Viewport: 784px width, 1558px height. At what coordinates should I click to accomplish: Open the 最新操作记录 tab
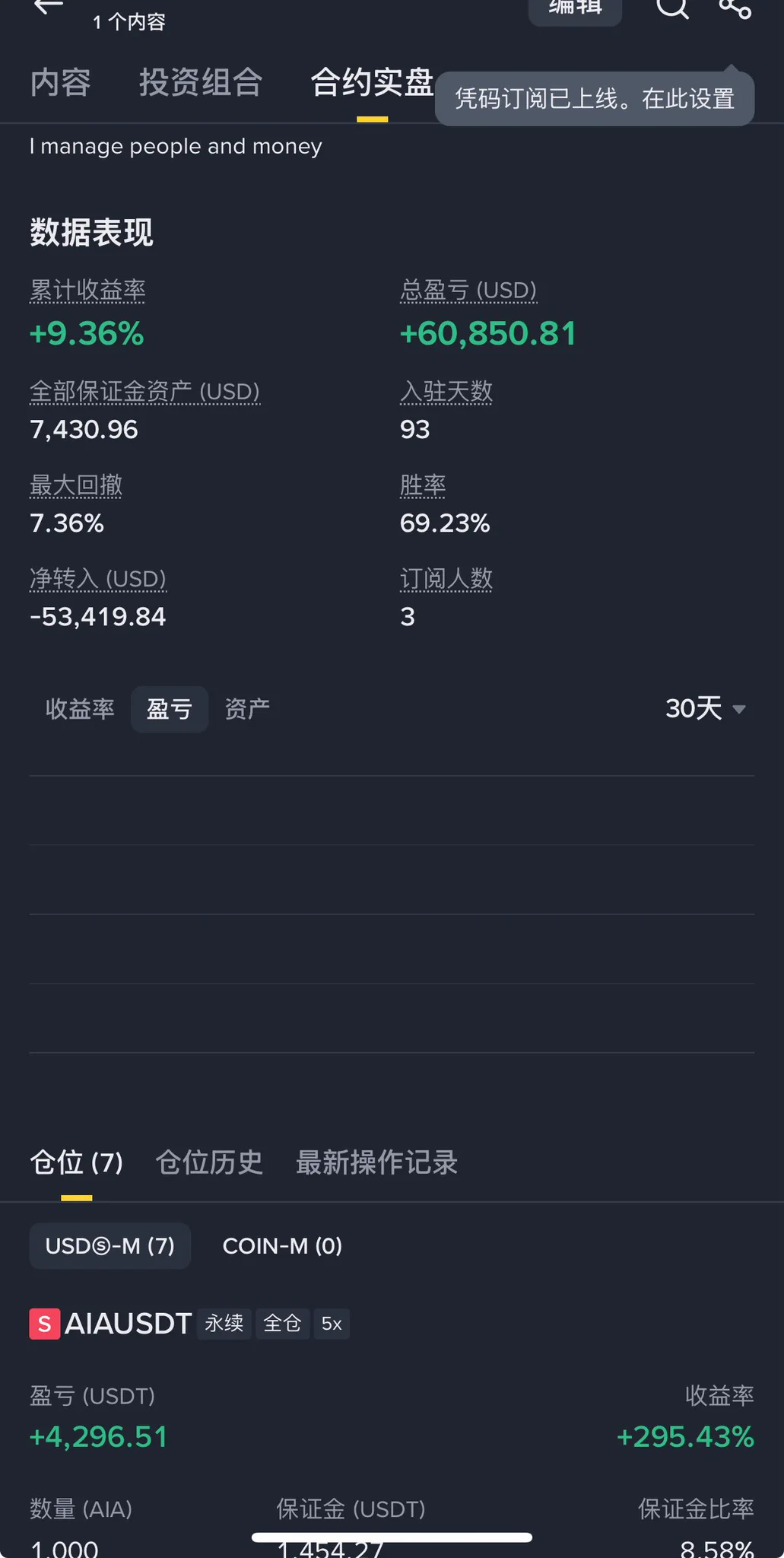point(376,1162)
